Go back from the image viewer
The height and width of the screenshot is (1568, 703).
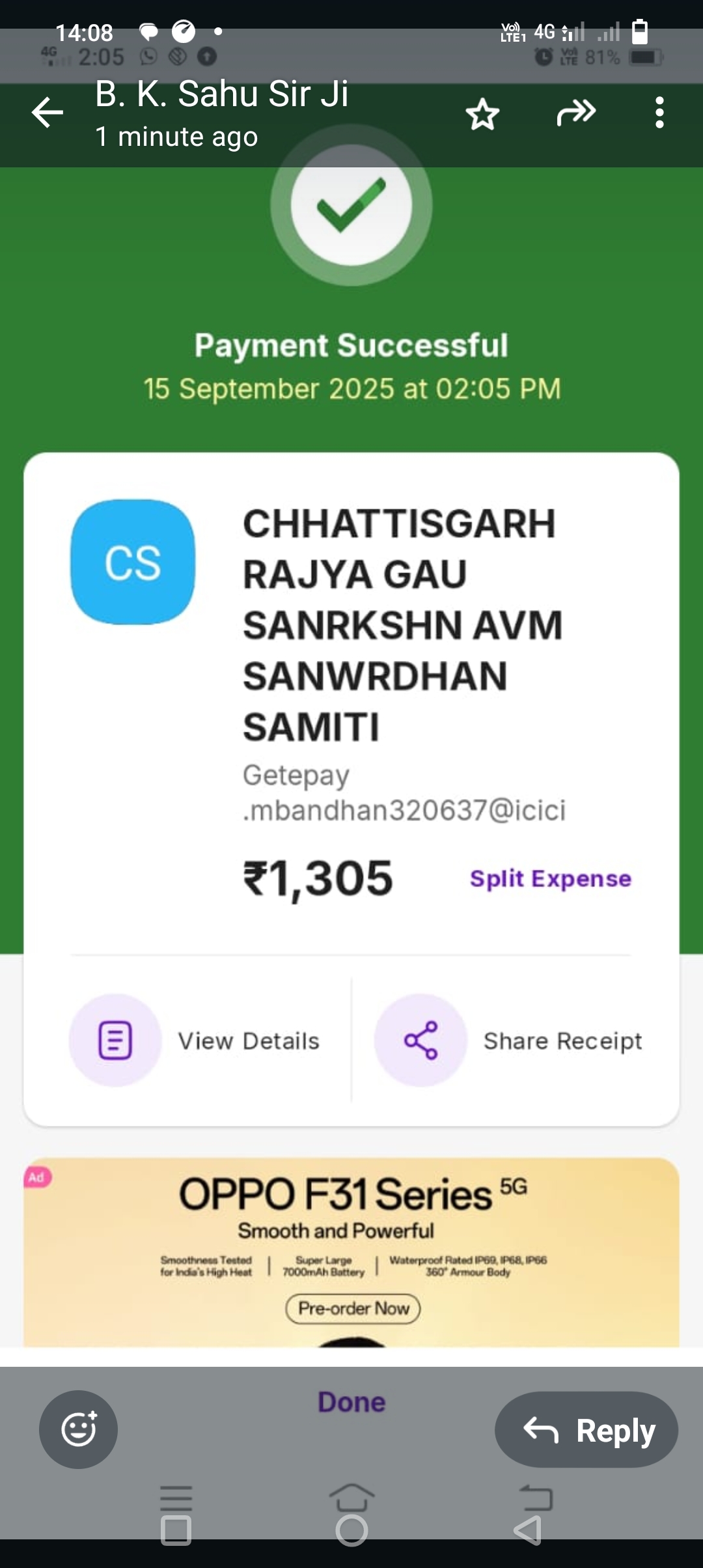48,113
